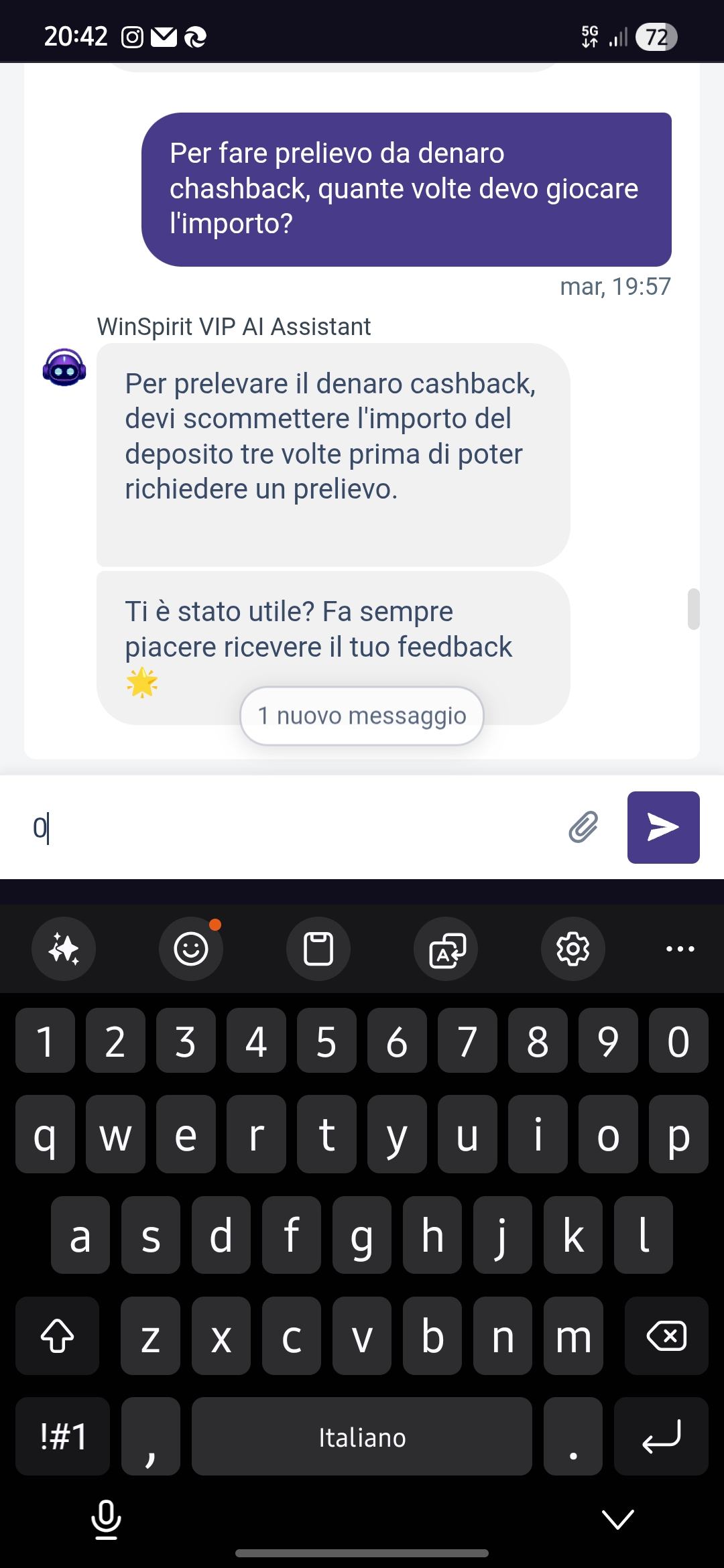The height and width of the screenshot is (1568, 724).
Task: Attach a file with the paperclip
Action: (x=583, y=827)
